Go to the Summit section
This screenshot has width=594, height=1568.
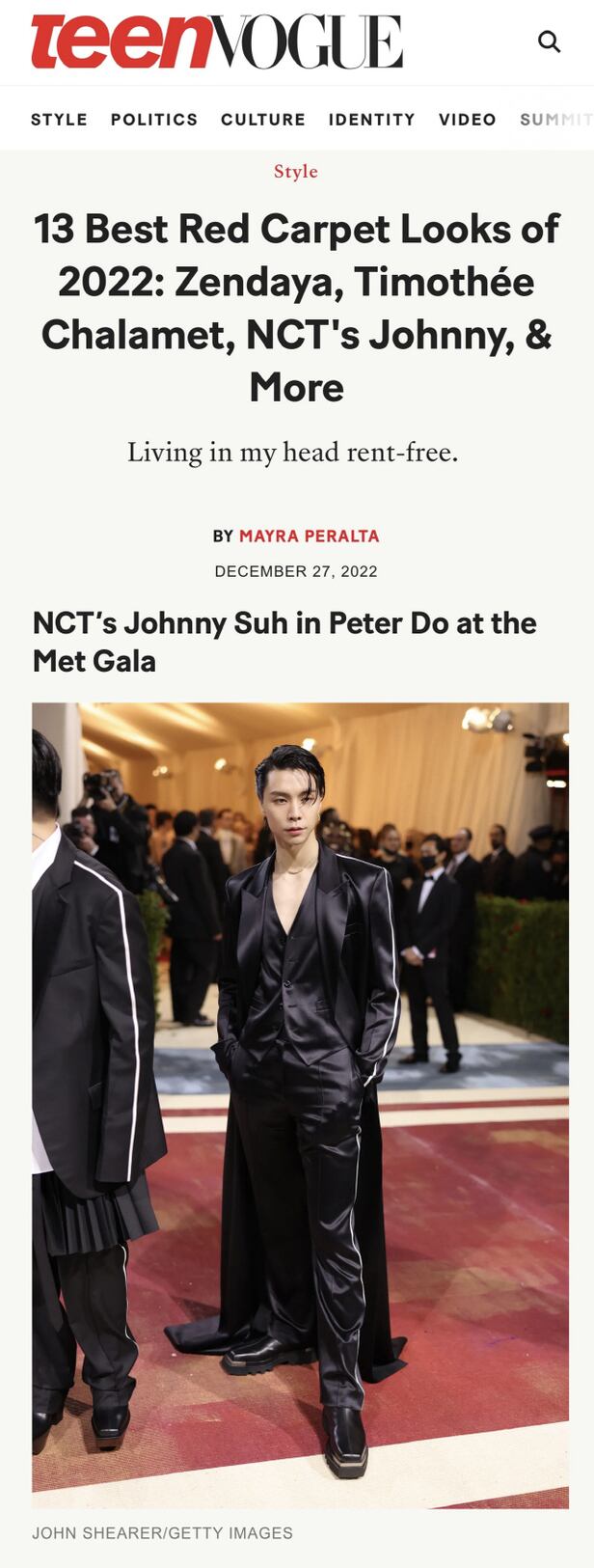[555, 120]
